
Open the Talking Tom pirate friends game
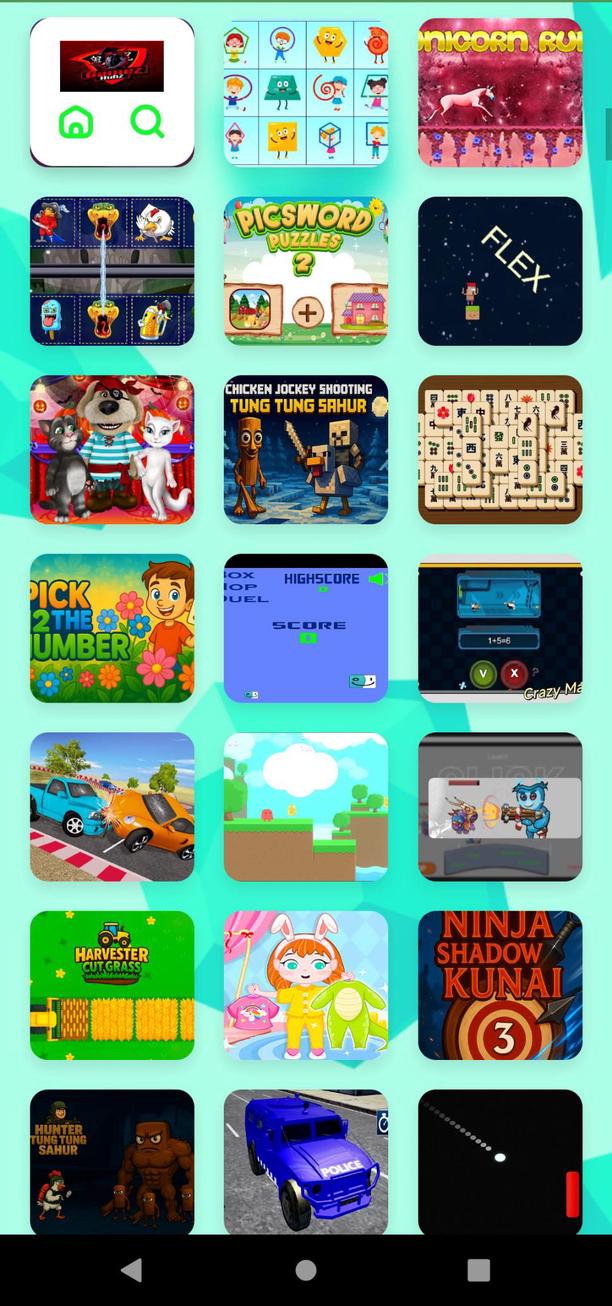[112, 449]
